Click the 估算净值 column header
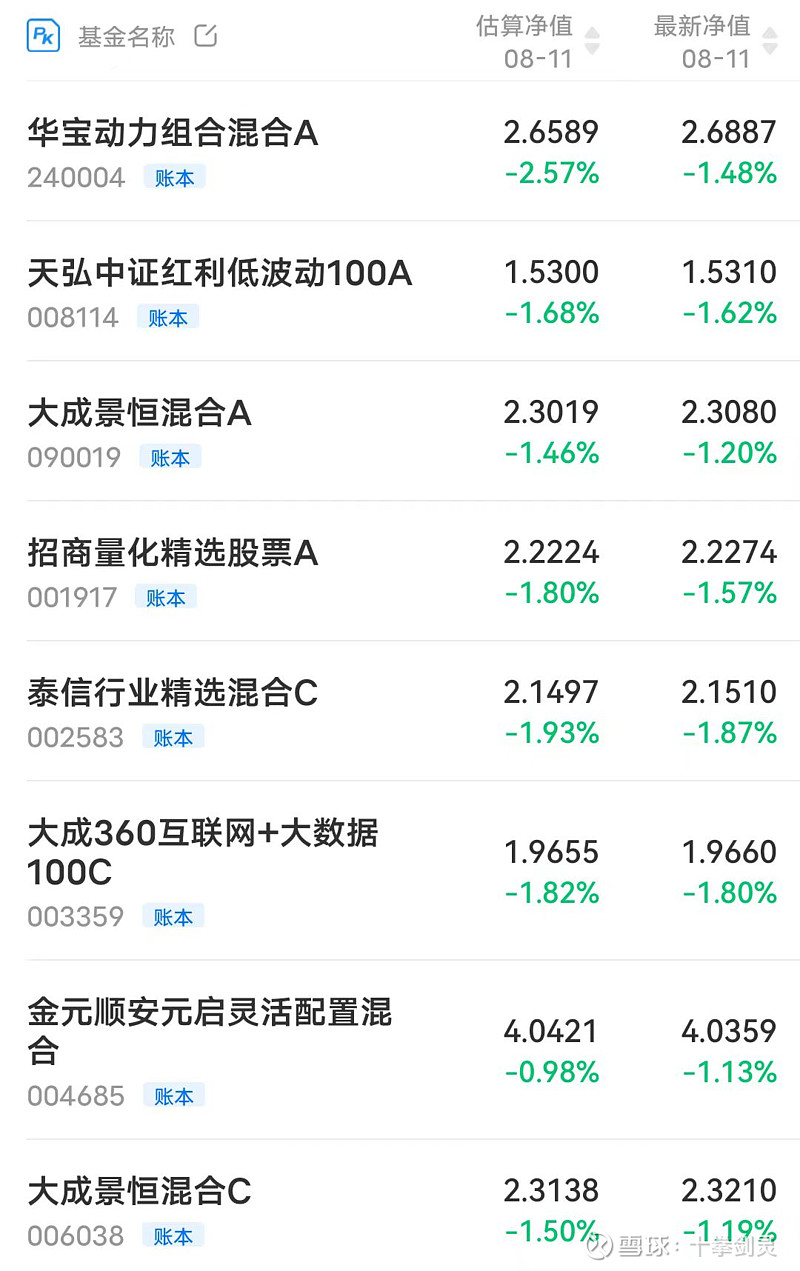Screen dimensions: 800x1271 (x=525, y=27)
